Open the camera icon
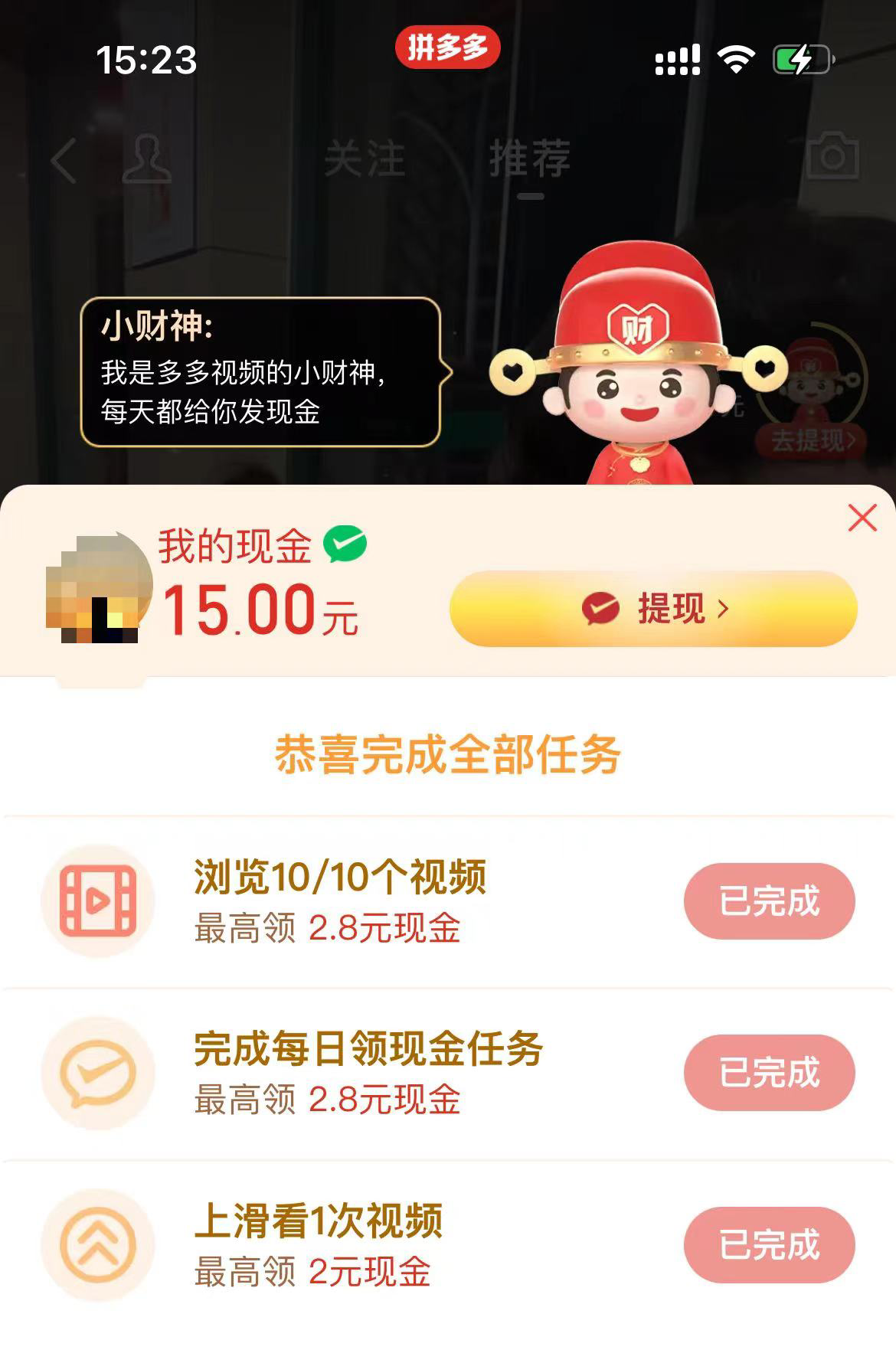The image size is (896, 1363). tap(832, 156)
